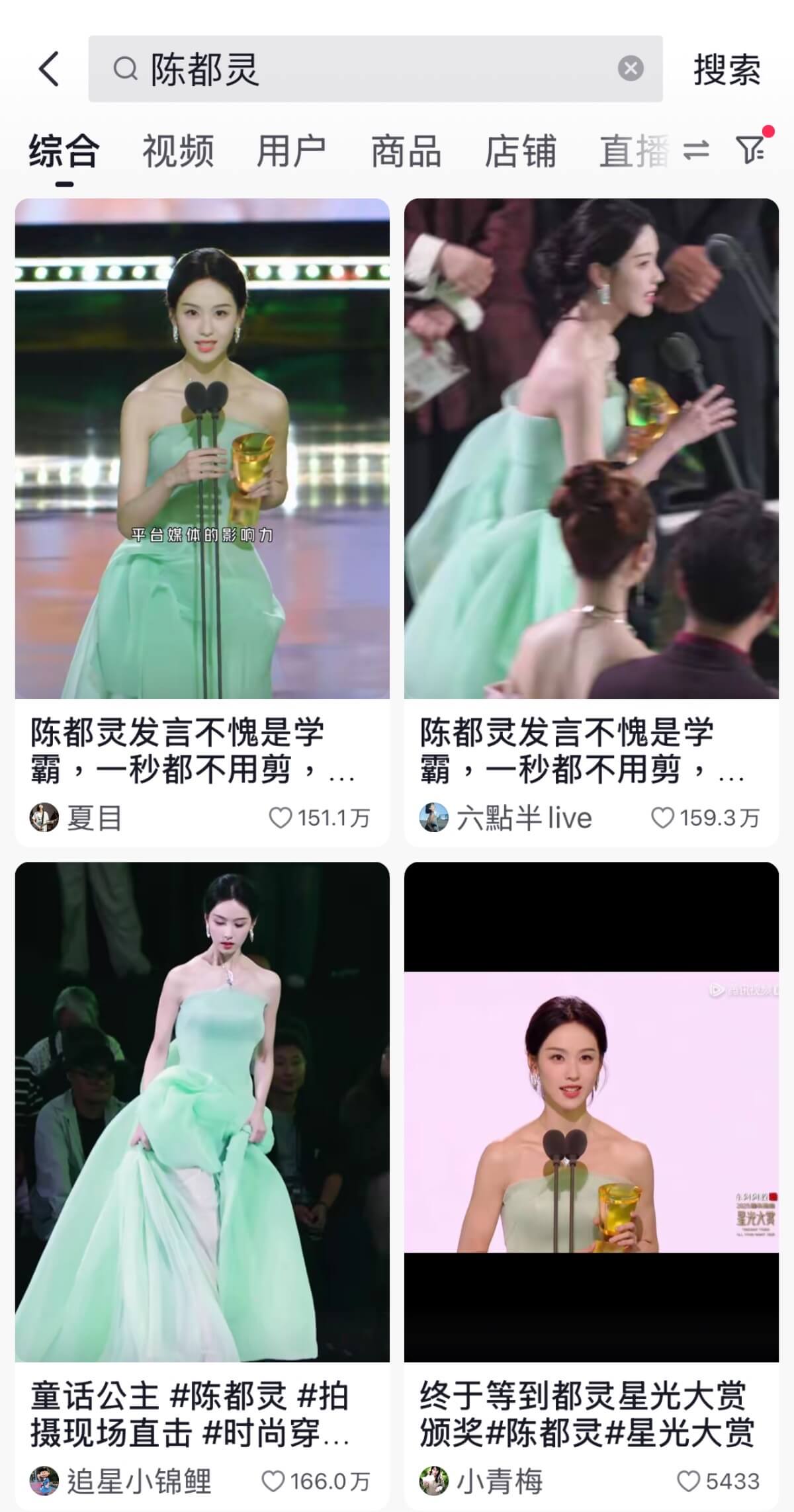
Task: Switch to the 直播 tab
Action: (x=632, y=151)
